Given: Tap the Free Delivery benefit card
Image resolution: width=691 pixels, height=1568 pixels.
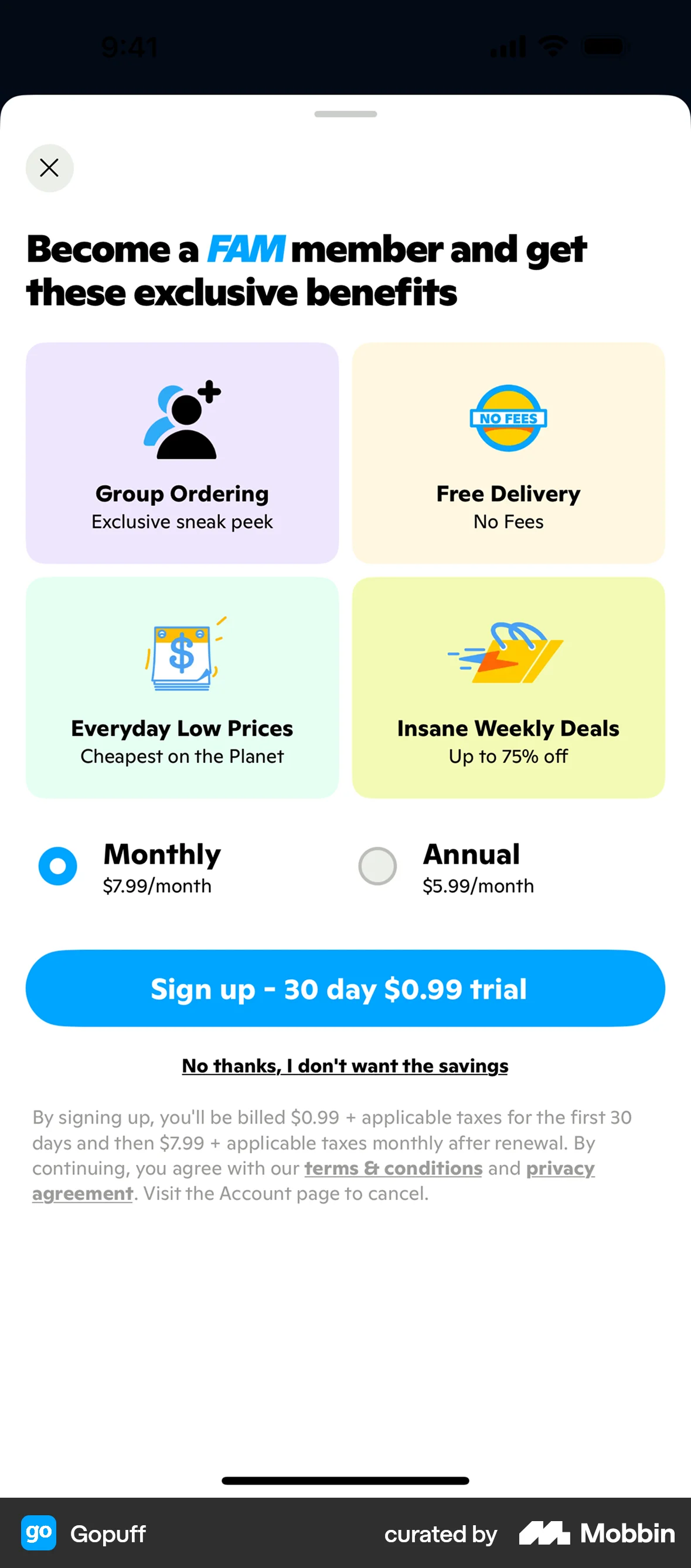Looking at the screenshot, I should [x=508, y=453].
